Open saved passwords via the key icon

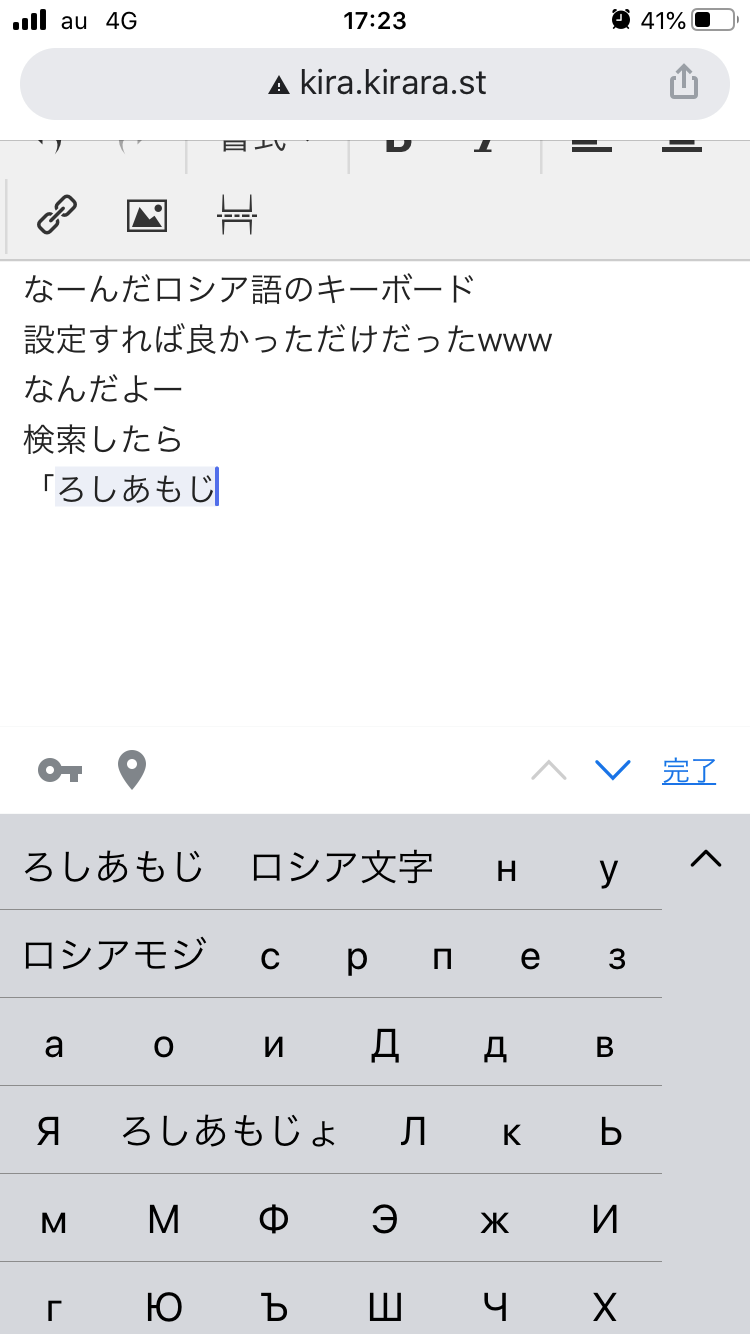coord(60,770)
